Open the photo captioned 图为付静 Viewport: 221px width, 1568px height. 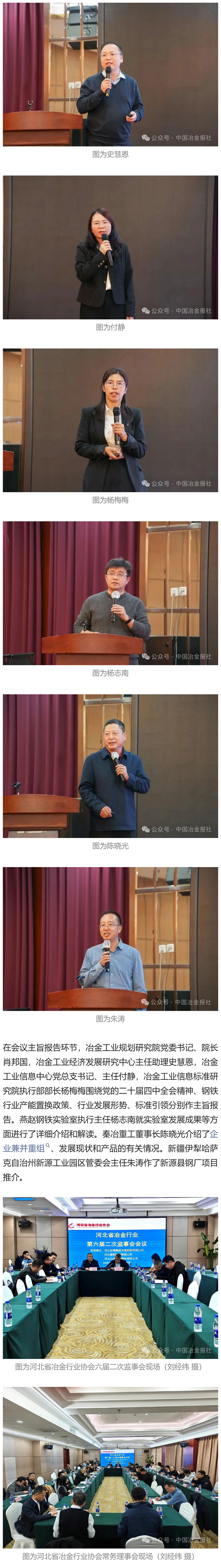coord(110,247)
